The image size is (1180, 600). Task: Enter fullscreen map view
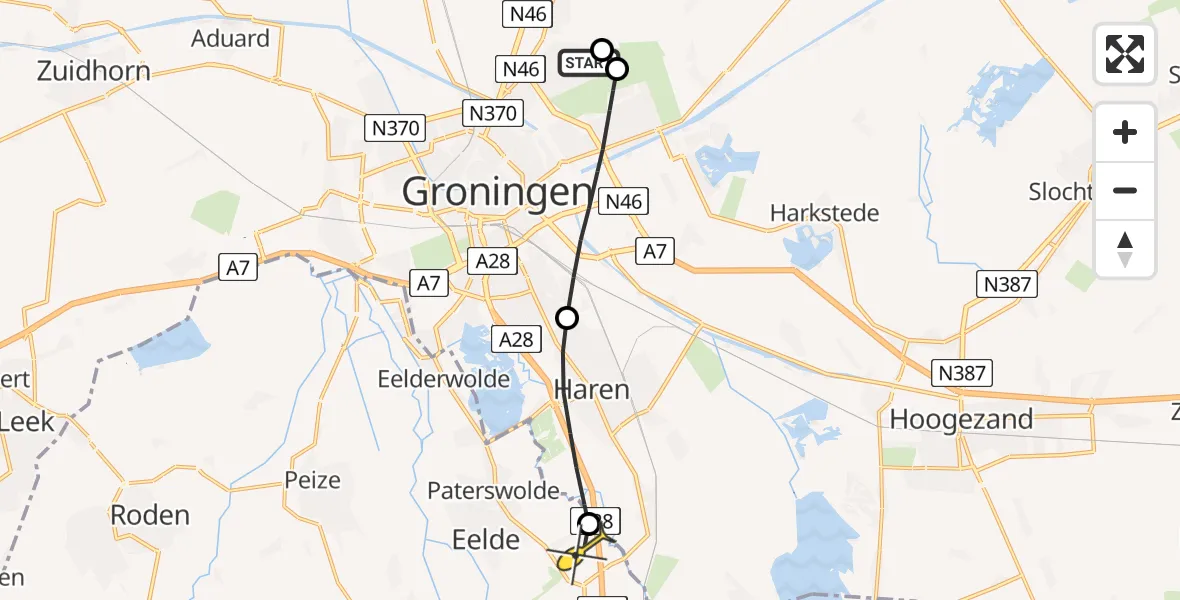[1125, 54]
